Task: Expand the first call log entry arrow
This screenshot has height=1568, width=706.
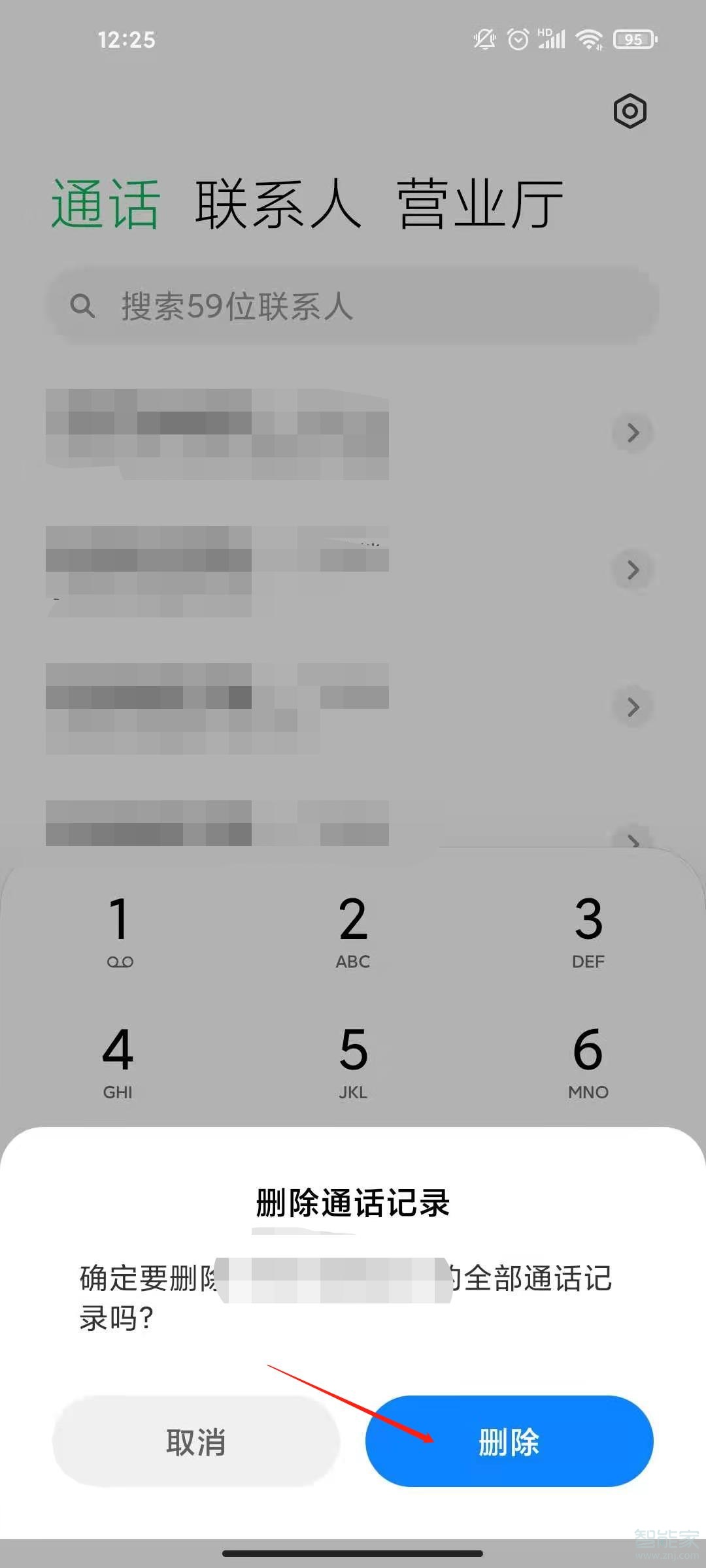Action: [632, 433]
